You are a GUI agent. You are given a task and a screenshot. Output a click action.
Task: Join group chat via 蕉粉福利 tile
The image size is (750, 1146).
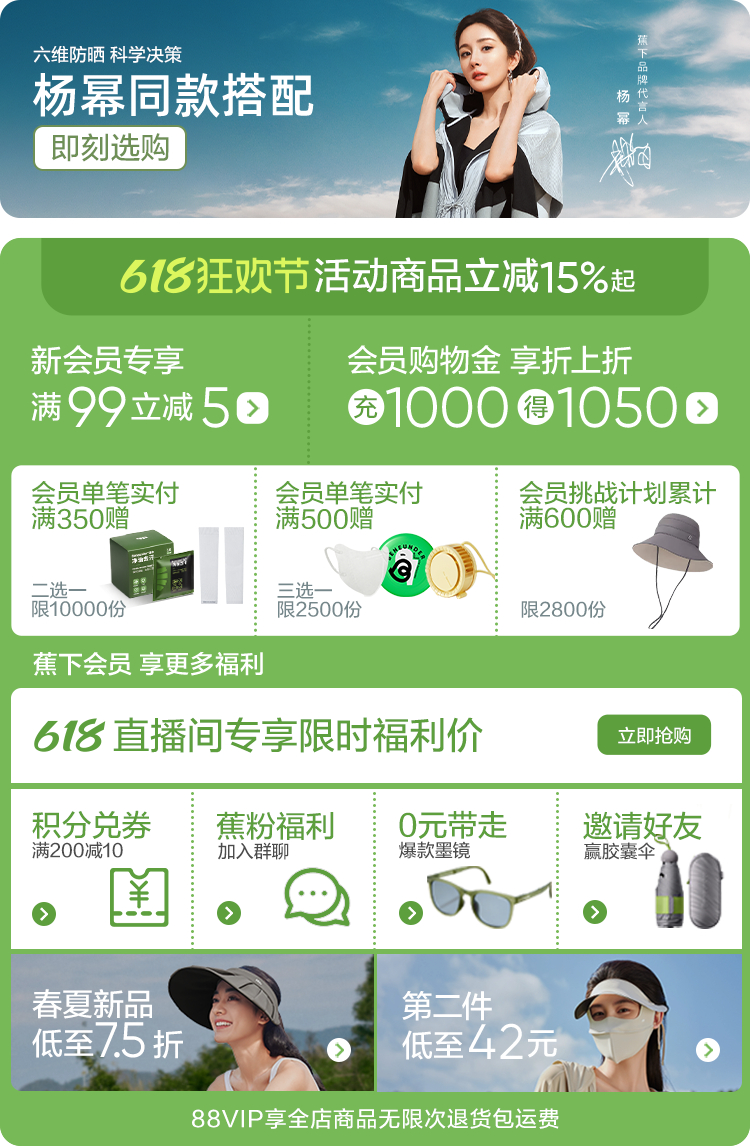283,869
